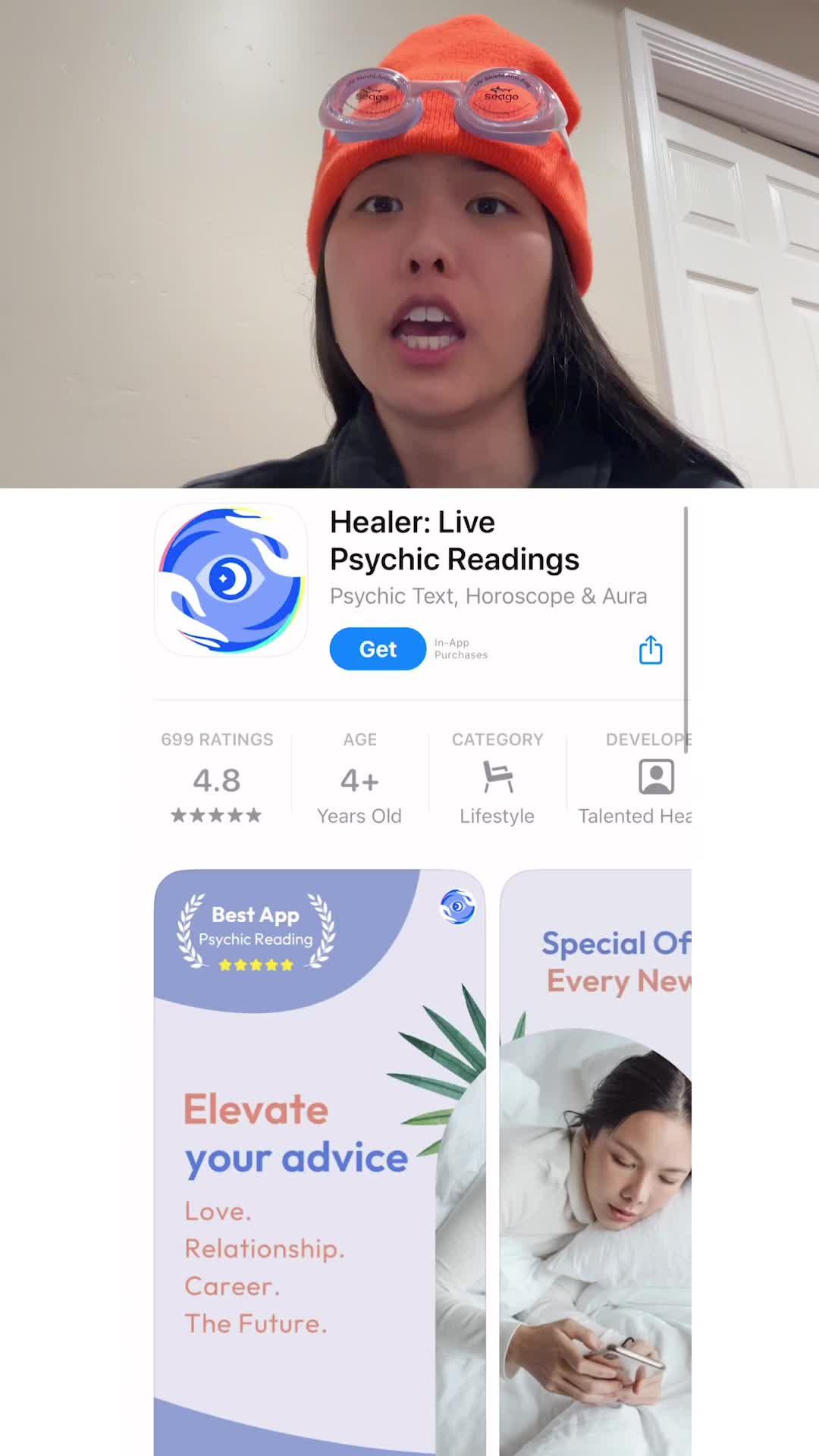Share the Healer app listing
Image resolution: width=819 pixels, height=1456 pixels.
[x=651, y=650]
